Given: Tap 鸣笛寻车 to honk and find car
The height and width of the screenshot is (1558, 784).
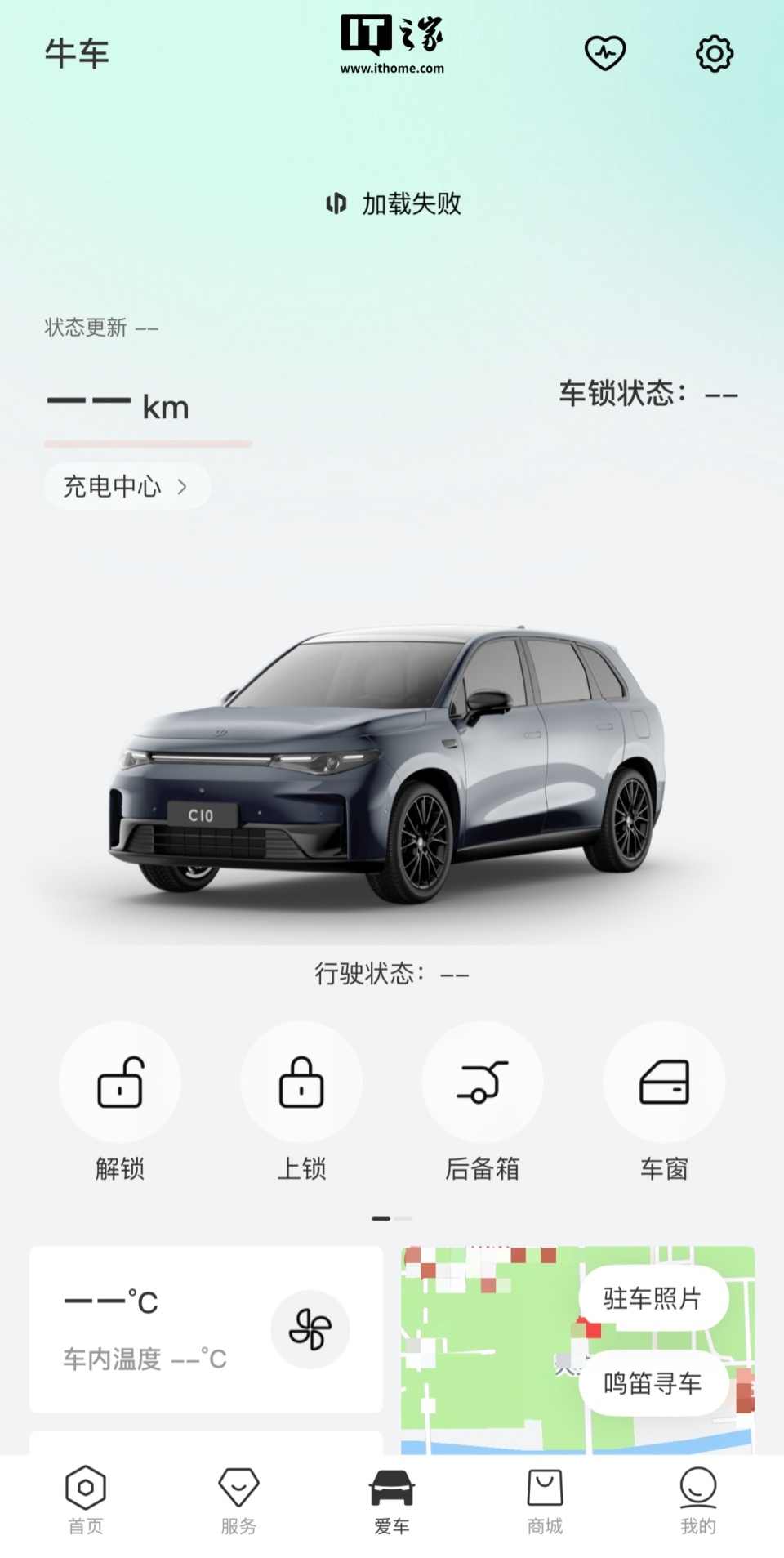Looking at the screenshot, I should pos(653,1383).
